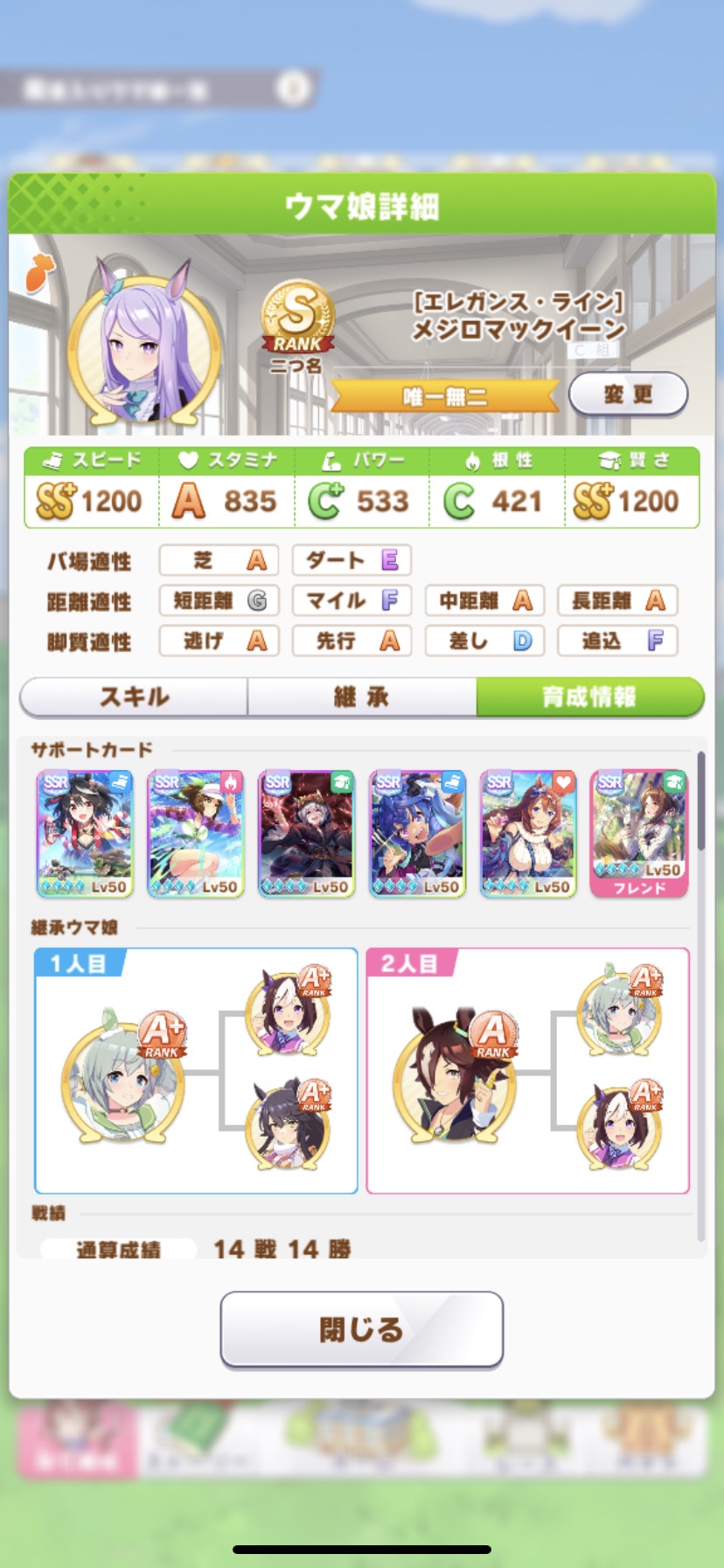Switch to the 継承 tab
Viewport: 724px width, 1568px height.
pyautogui.click(x=361, y=697)
